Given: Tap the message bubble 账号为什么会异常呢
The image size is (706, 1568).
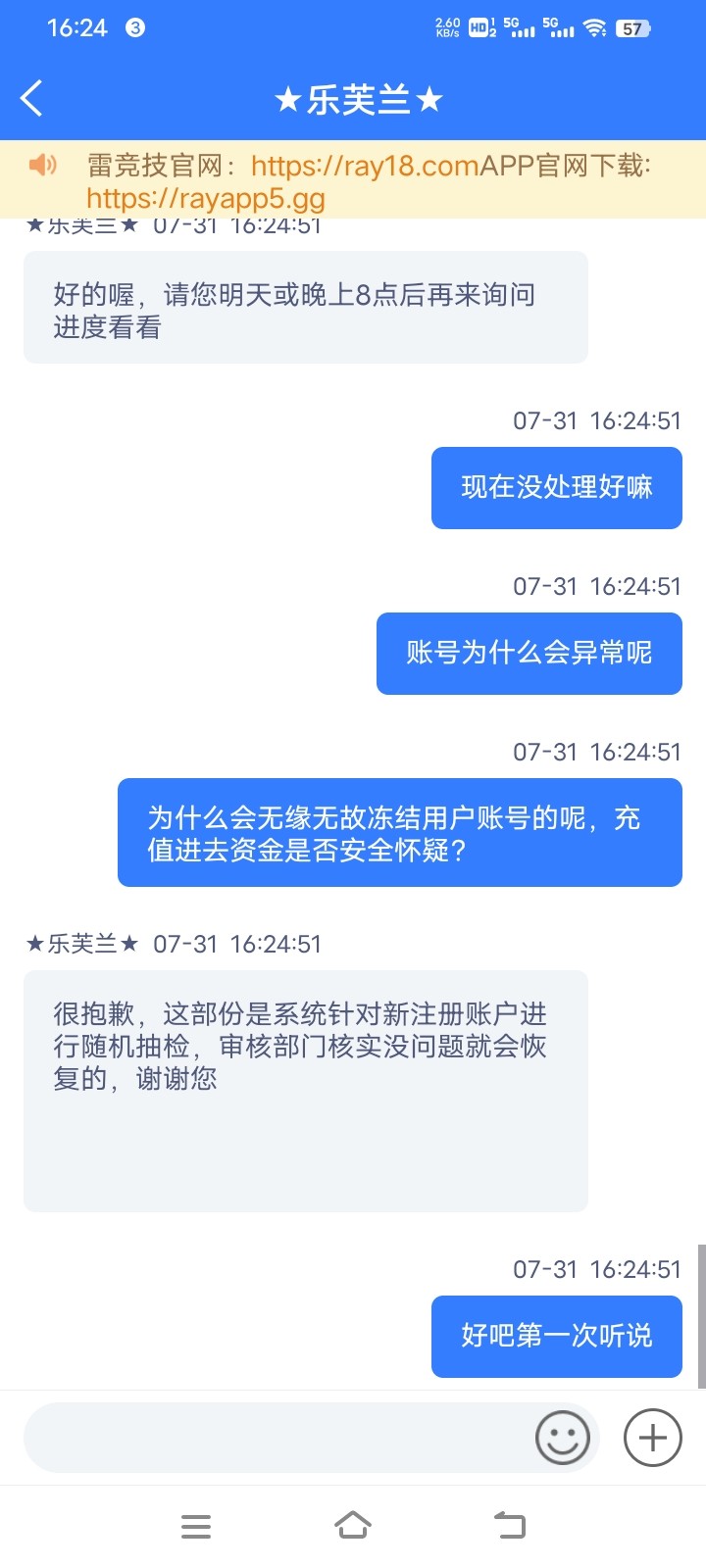Looking at the screenshot, I should (529, 654).
